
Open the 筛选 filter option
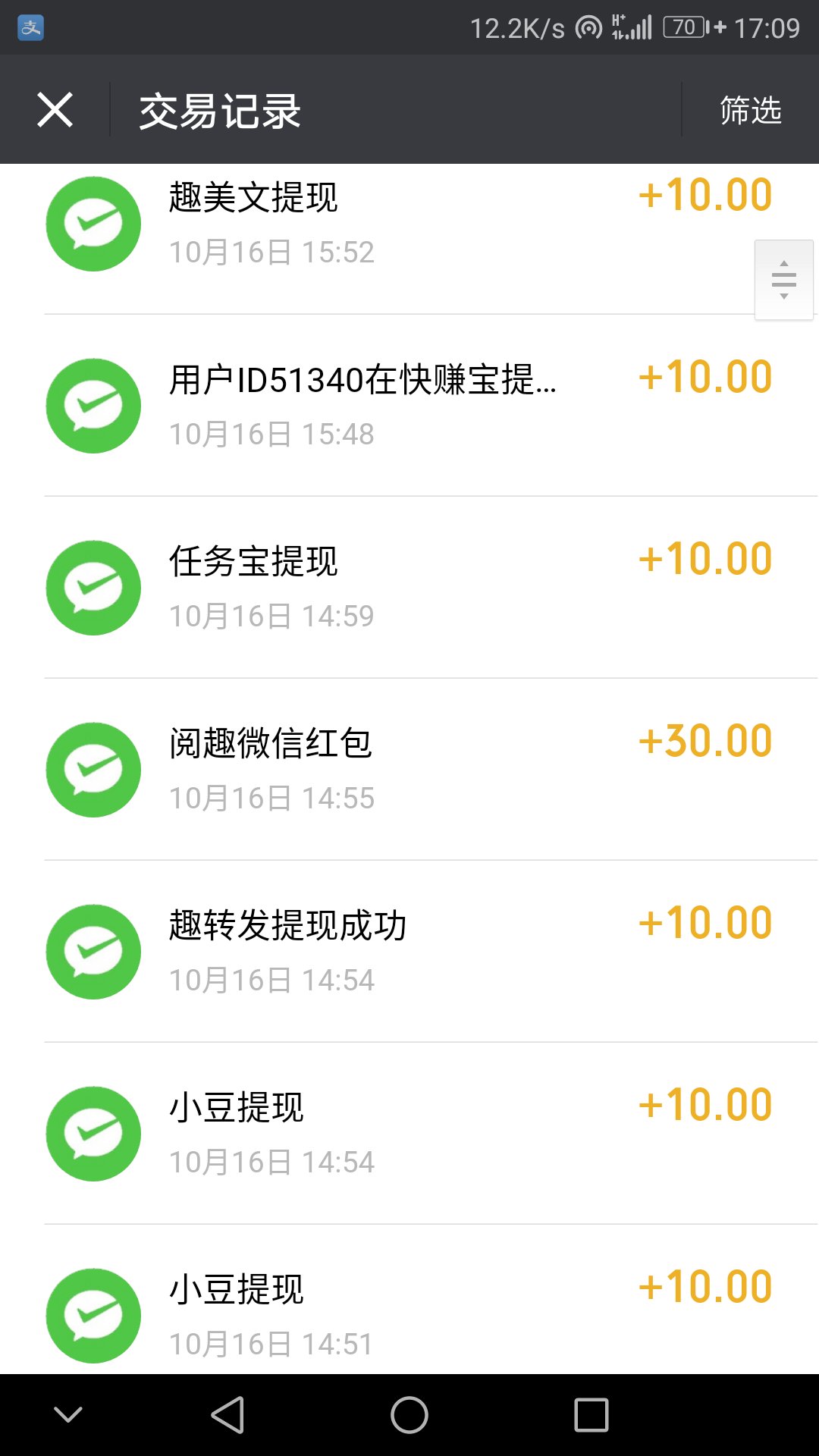[x=750, y=110]
